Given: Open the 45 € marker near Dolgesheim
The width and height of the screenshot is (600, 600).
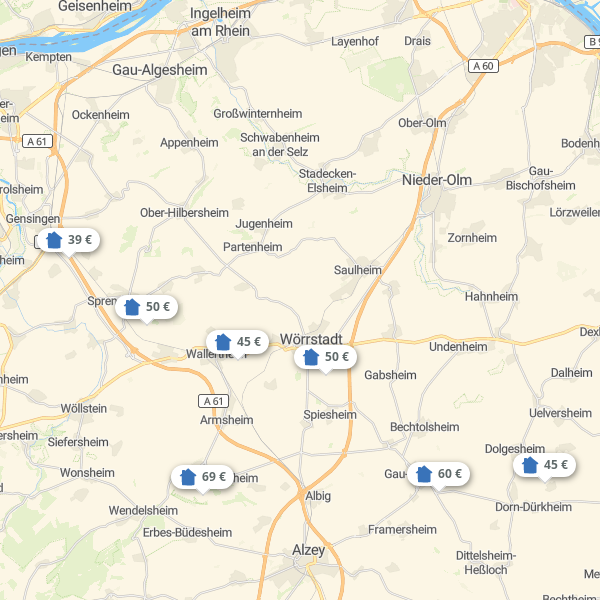Looking at the screenshot, I should [x=545, y=465].
